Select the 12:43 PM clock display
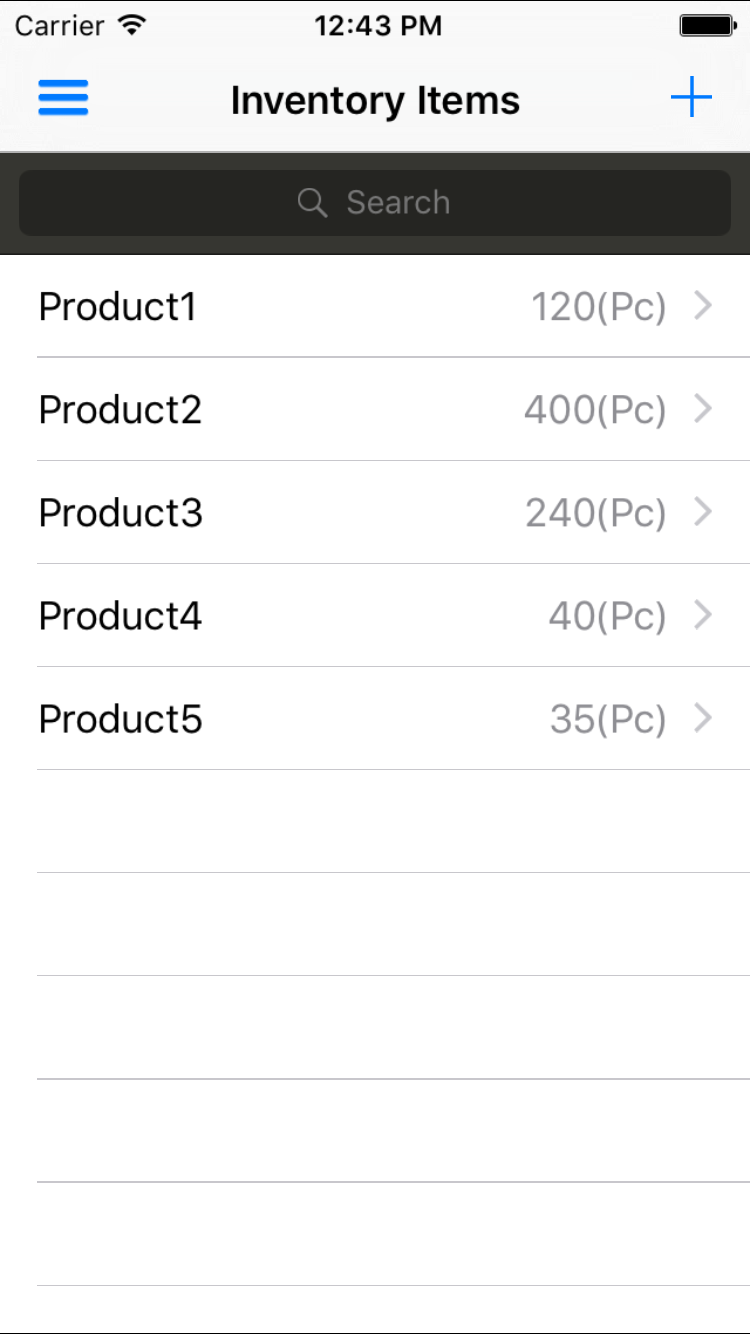The width and height of the screenshot is (750, 1334). pos(377,26)
